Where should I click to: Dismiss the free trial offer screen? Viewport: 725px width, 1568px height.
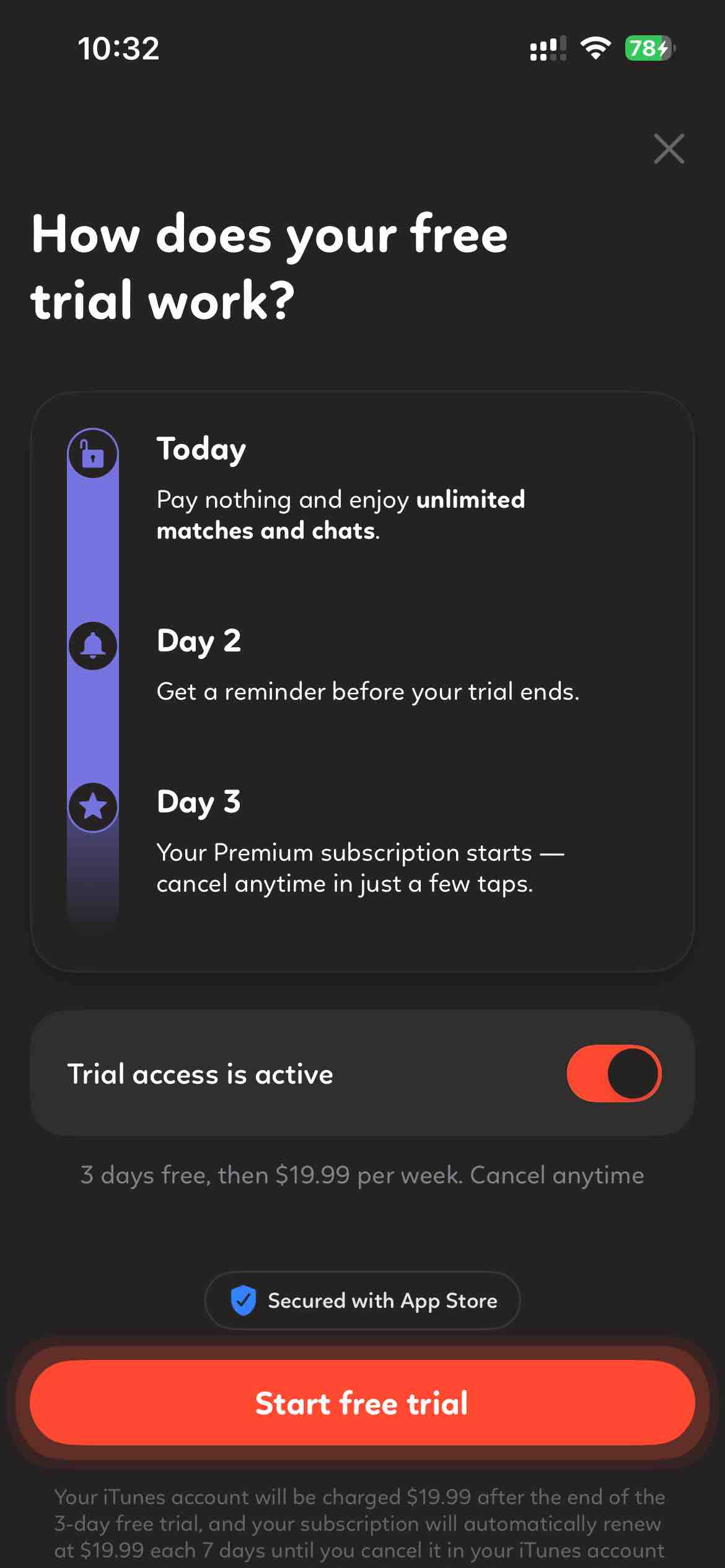[669, 149]
